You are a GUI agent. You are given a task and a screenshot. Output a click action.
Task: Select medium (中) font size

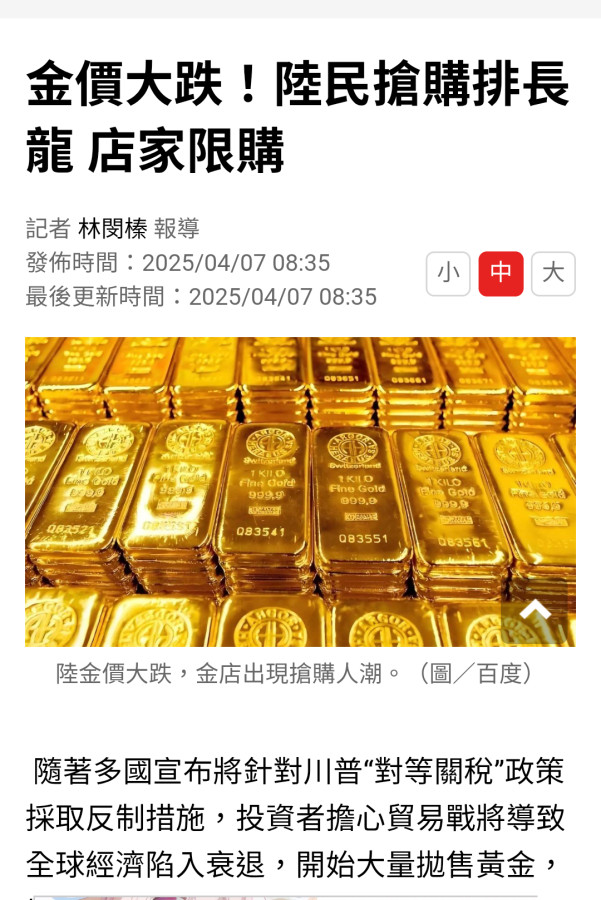pos(501,273)
